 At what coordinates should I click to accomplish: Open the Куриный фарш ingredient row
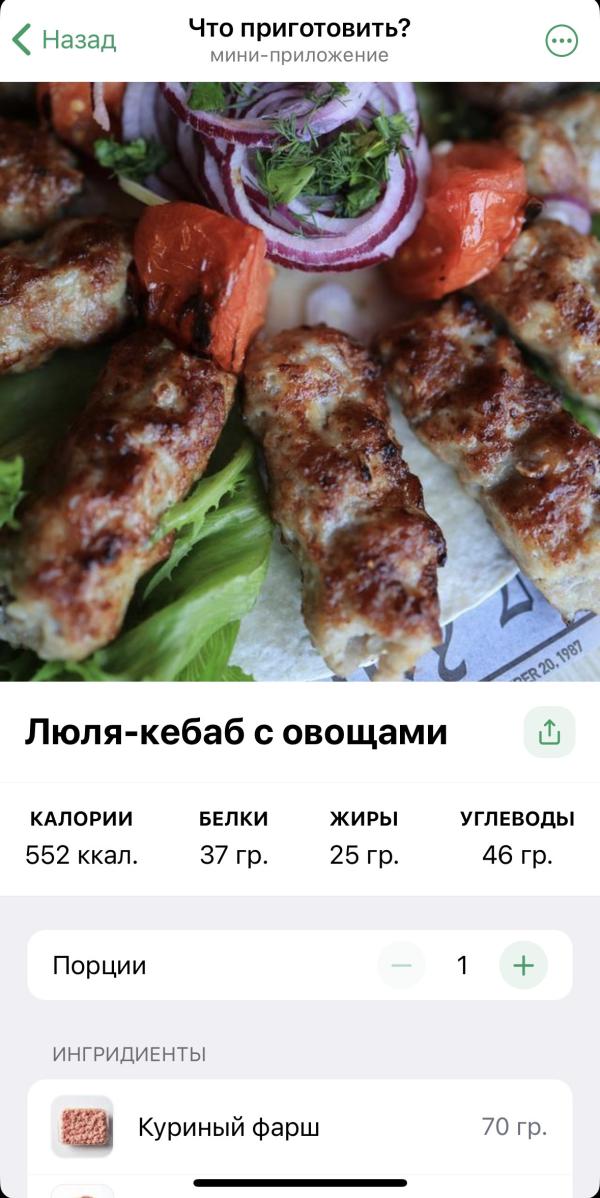pos(300,1127)
